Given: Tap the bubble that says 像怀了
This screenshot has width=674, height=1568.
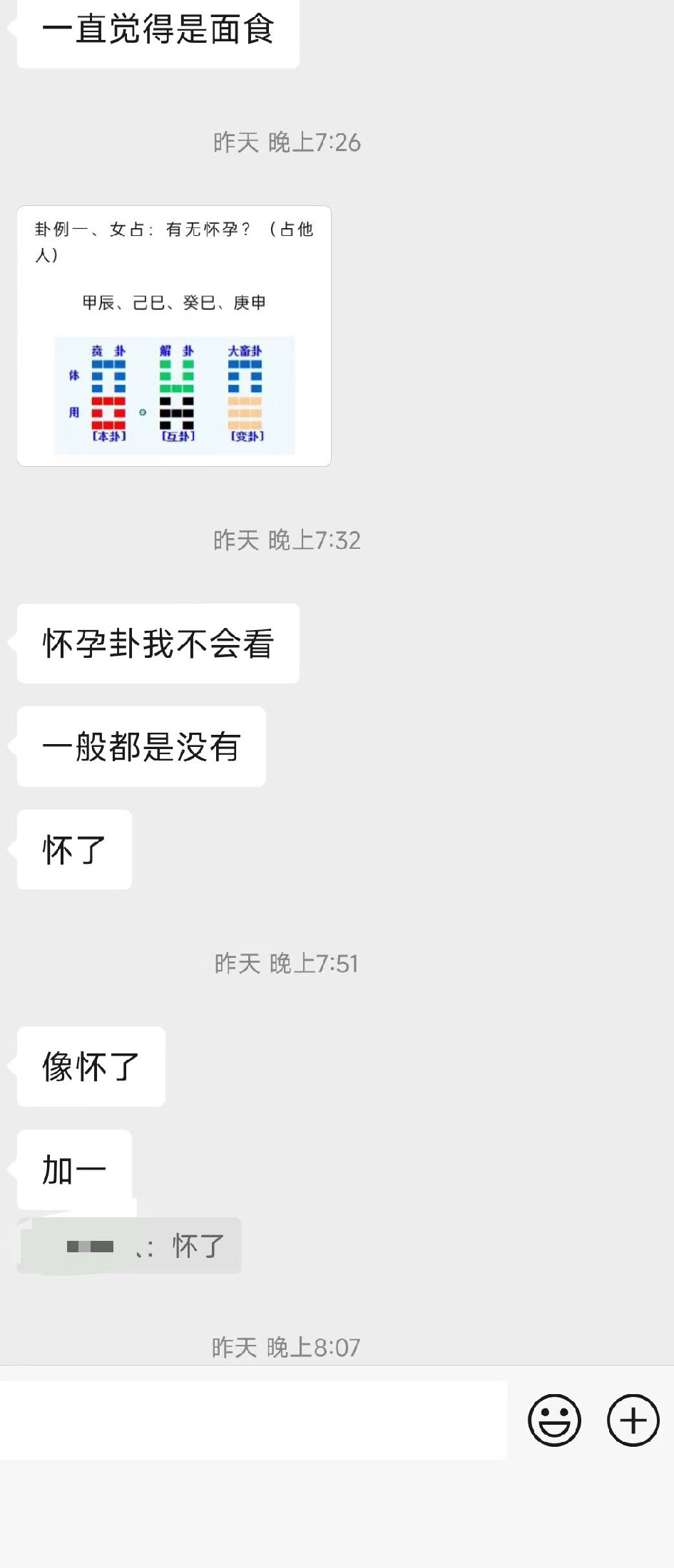Looking at the screenshot, I should [x=89, y=1066].
